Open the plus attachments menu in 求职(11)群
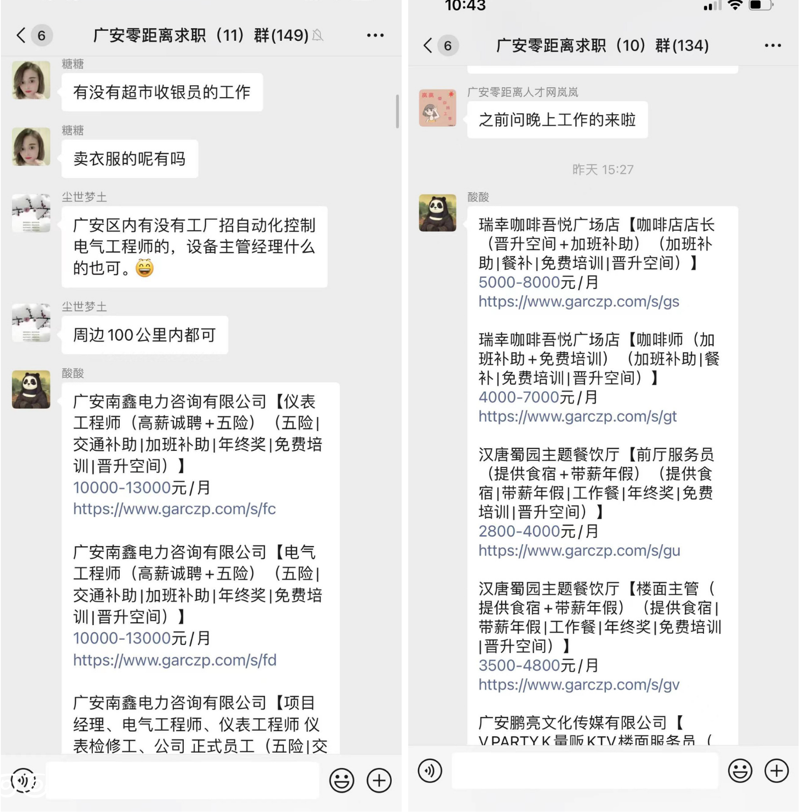Screen dimensions: 803x812 click(379, 780)
